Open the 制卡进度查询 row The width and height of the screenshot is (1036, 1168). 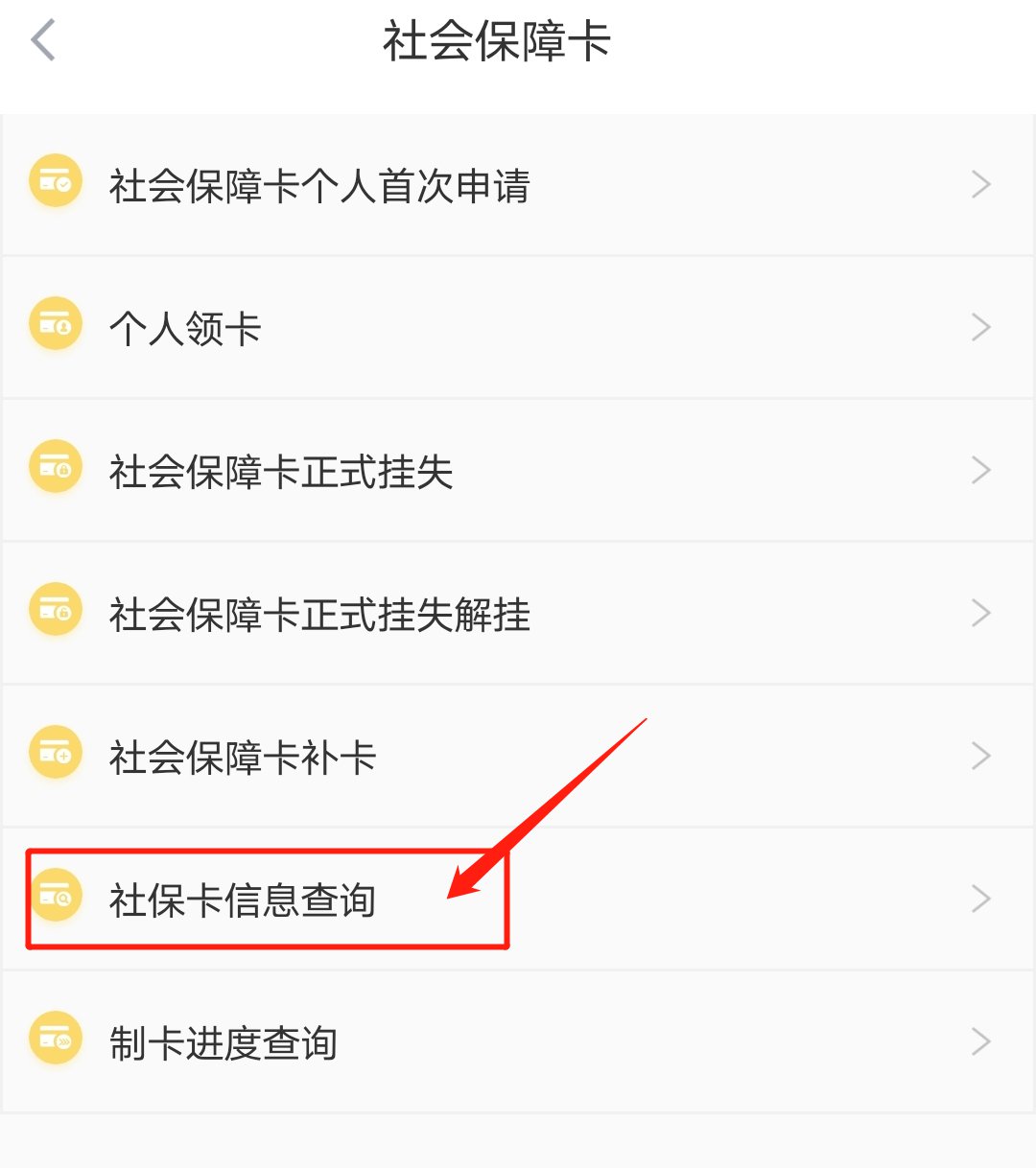224,1043
